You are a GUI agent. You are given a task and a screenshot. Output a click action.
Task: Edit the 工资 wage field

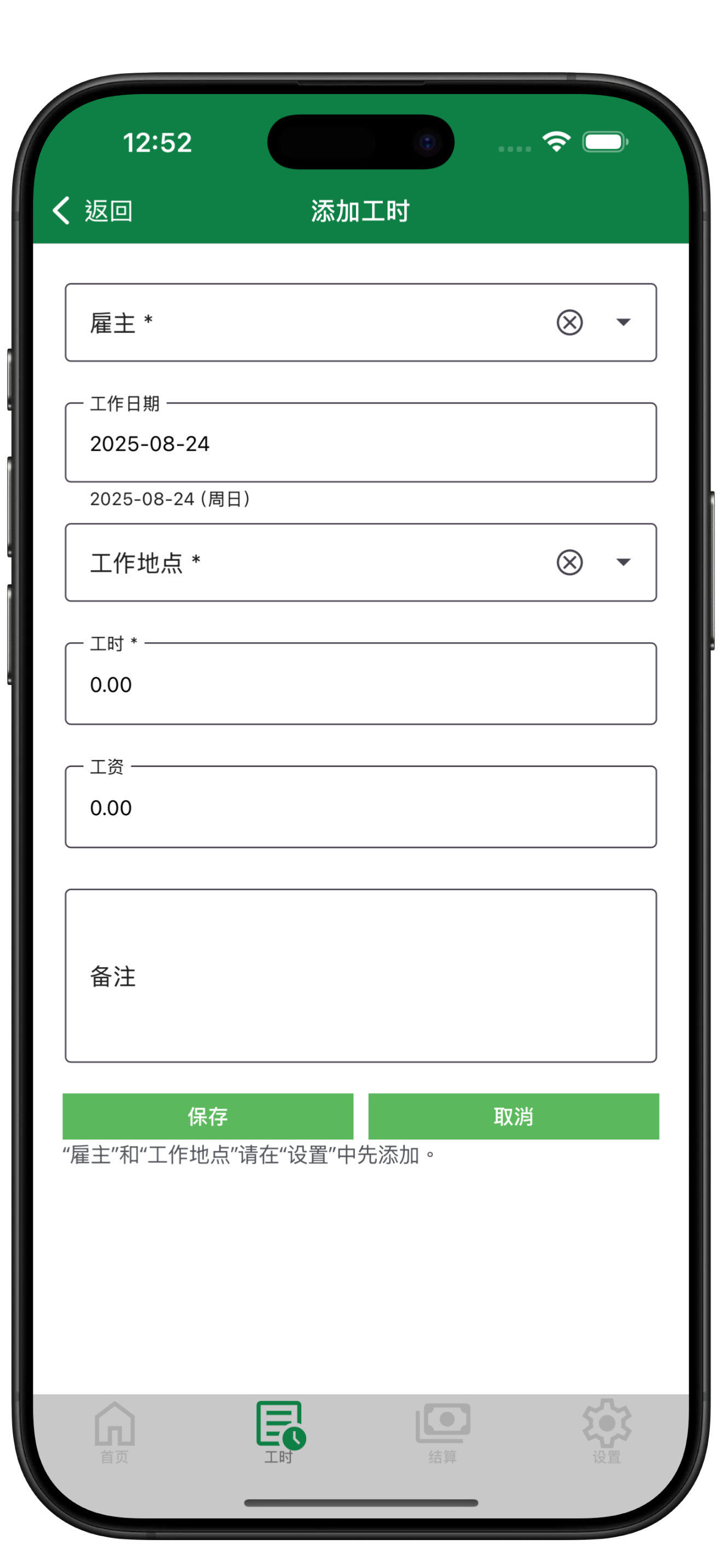pyautogui.click(x=360, y=807)
